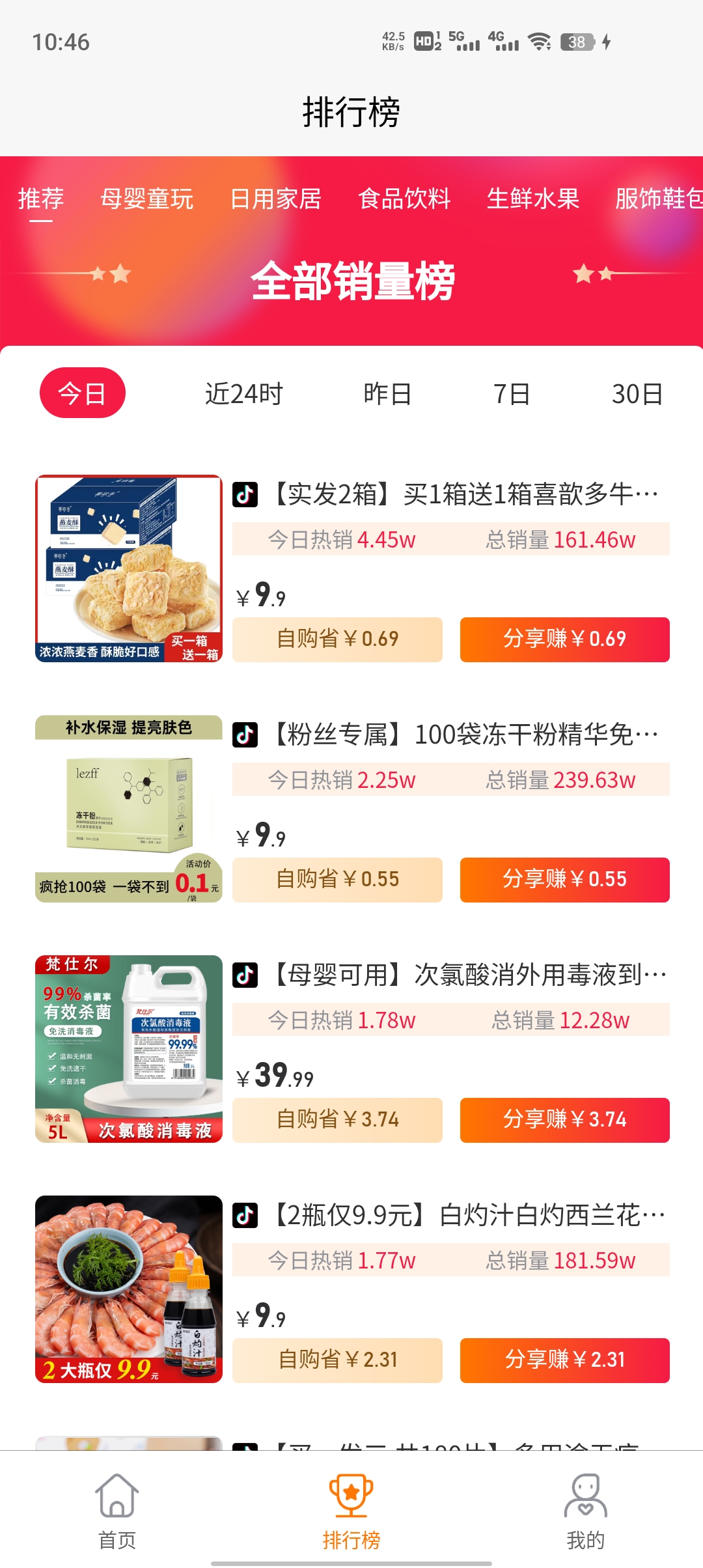Image resolution: width=703 pixels, height=1568 pixels.
Task: Open the 100袋冻干粉精华 product listing
Action: [x=465, y=735]
